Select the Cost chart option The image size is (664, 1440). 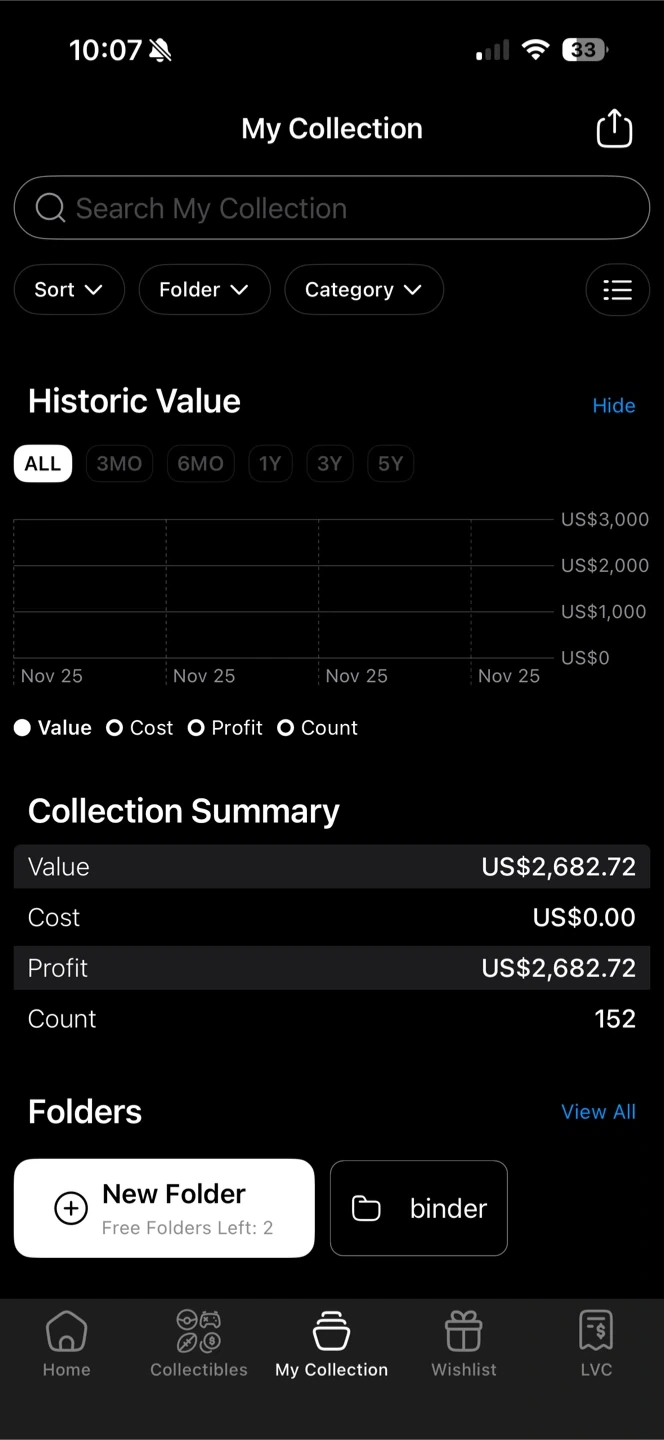click(140, 728)
